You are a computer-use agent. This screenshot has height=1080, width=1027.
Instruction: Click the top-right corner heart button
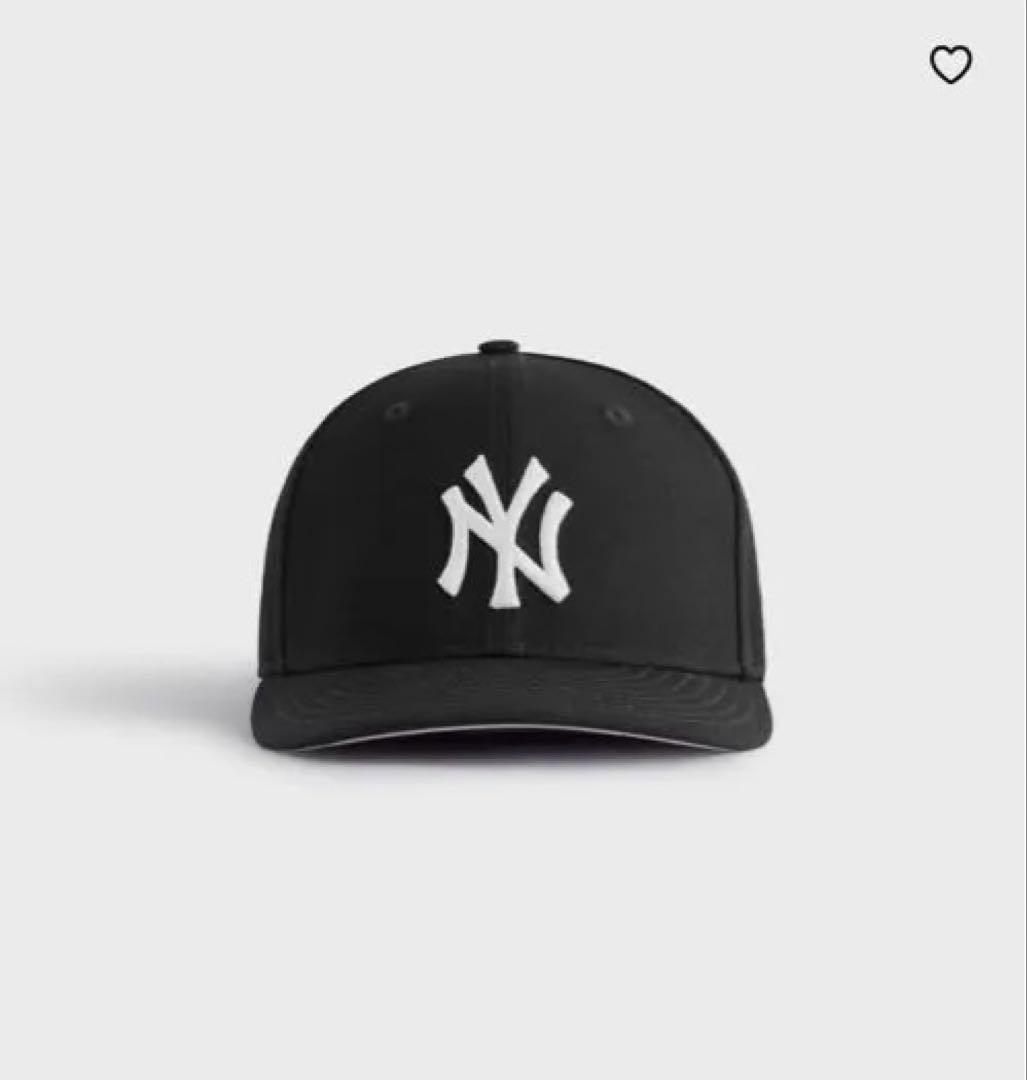pyautogui.click(x=951, y=62)
